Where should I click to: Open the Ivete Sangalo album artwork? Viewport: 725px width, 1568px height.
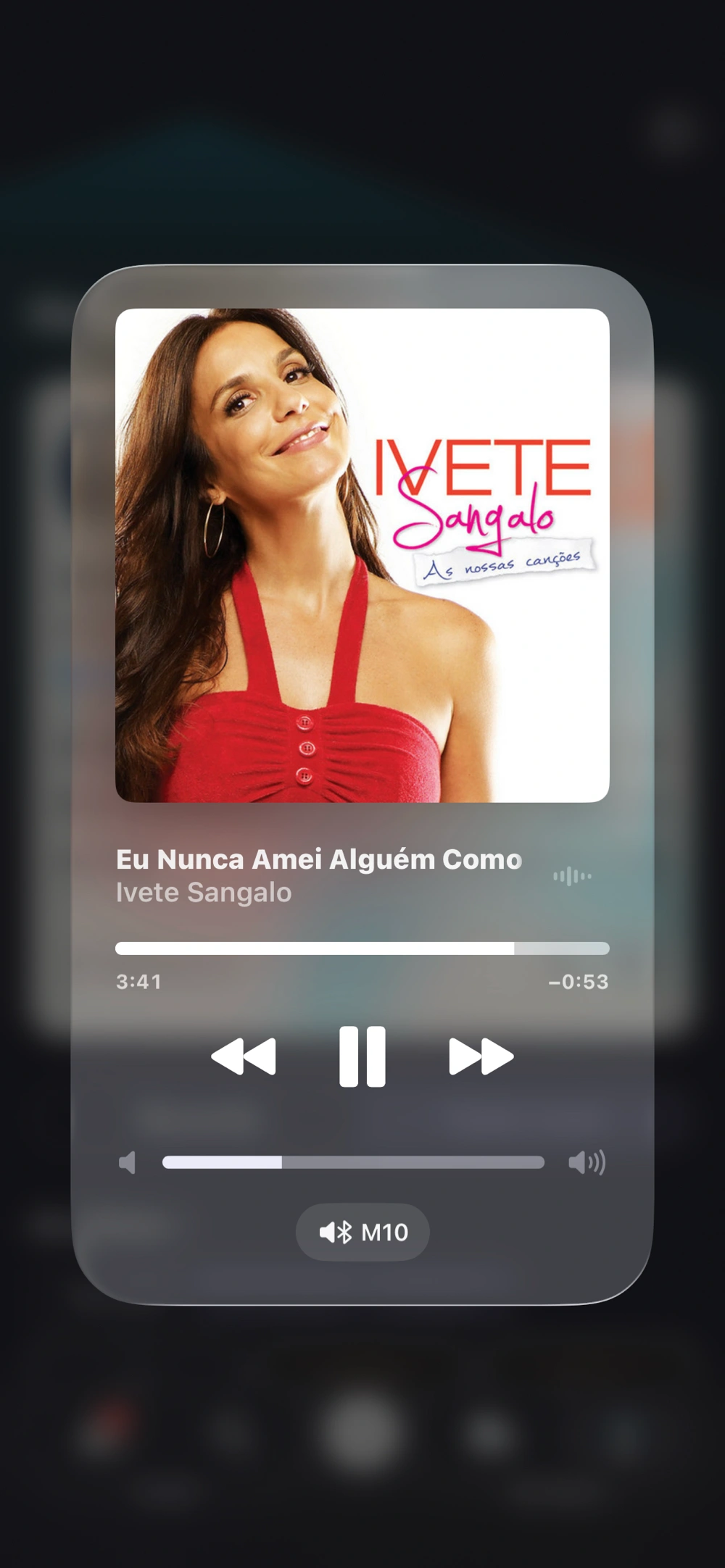(x=362, y=555)
